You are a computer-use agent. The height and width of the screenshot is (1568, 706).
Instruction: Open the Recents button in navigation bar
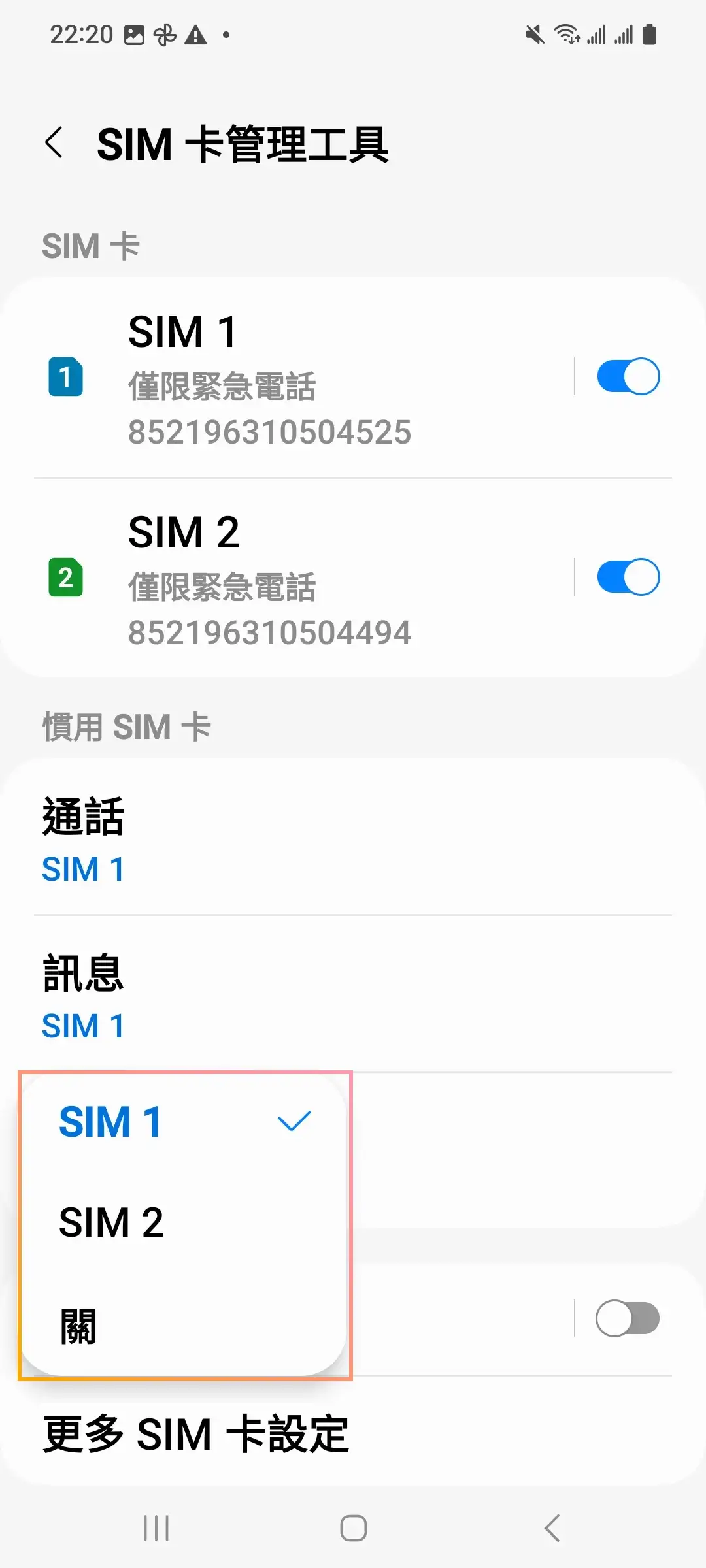coord(155,1527)
